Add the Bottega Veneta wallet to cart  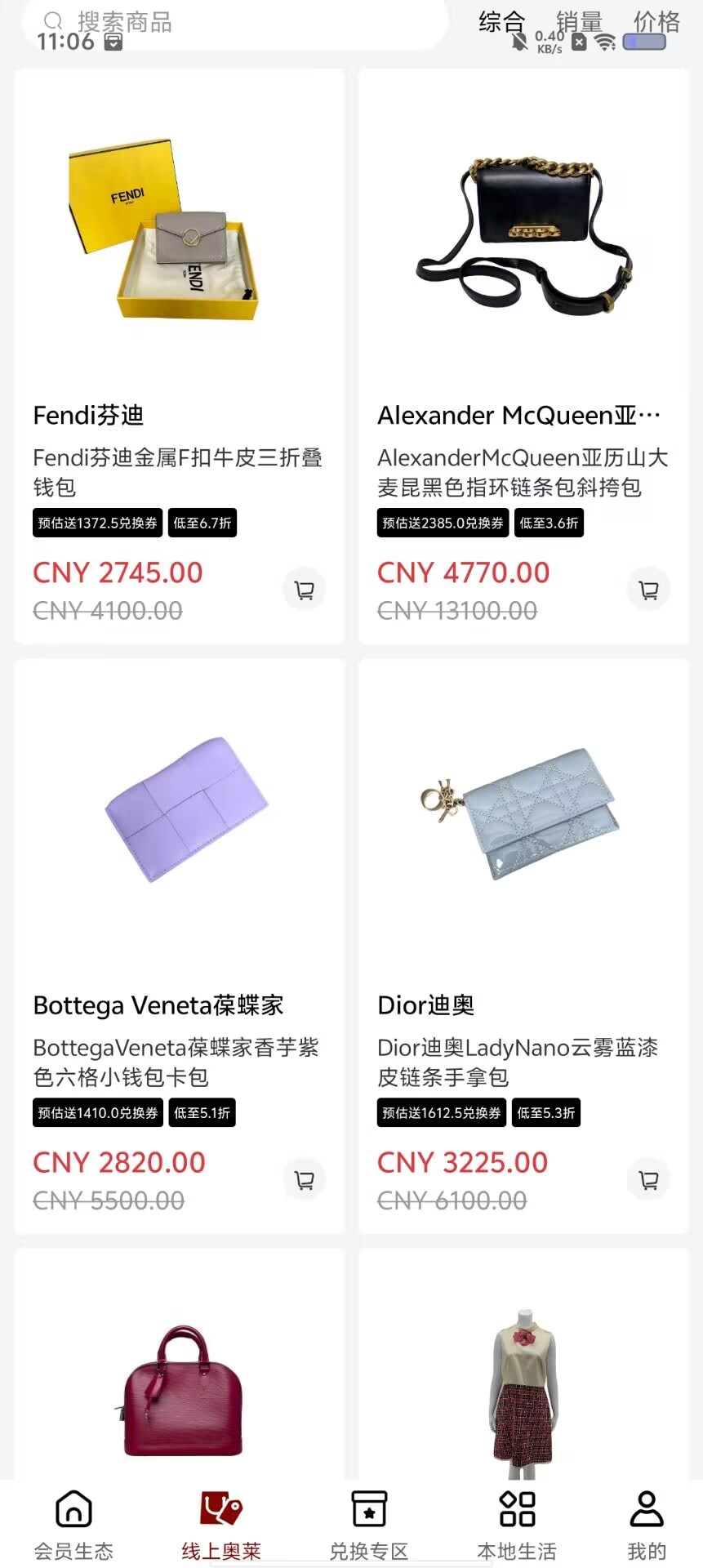(x=305, y=1179)
